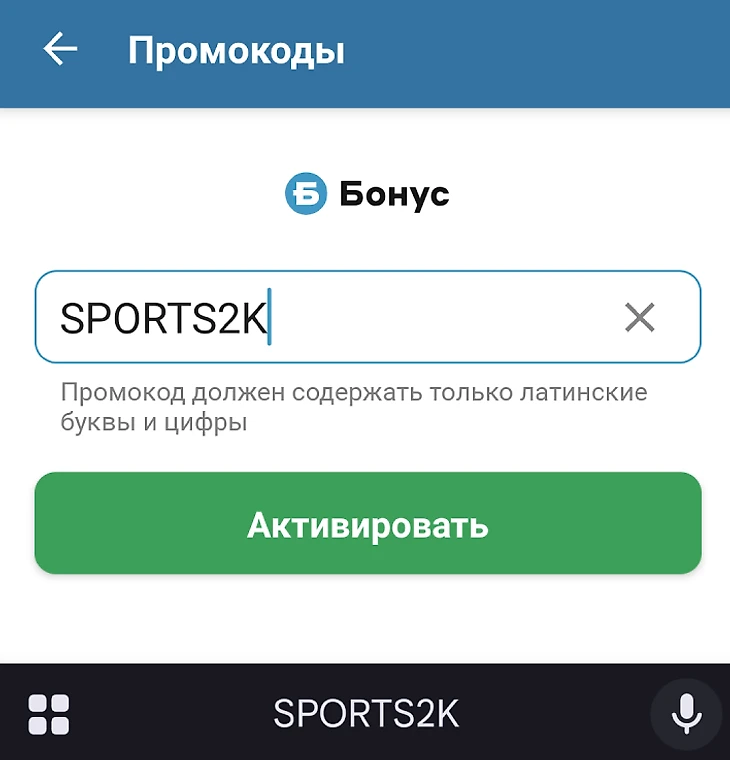The height and width of the screenshot is (760, 730).
Task: Activate the promo code with Активировать
Action: [x=367, y=524]
